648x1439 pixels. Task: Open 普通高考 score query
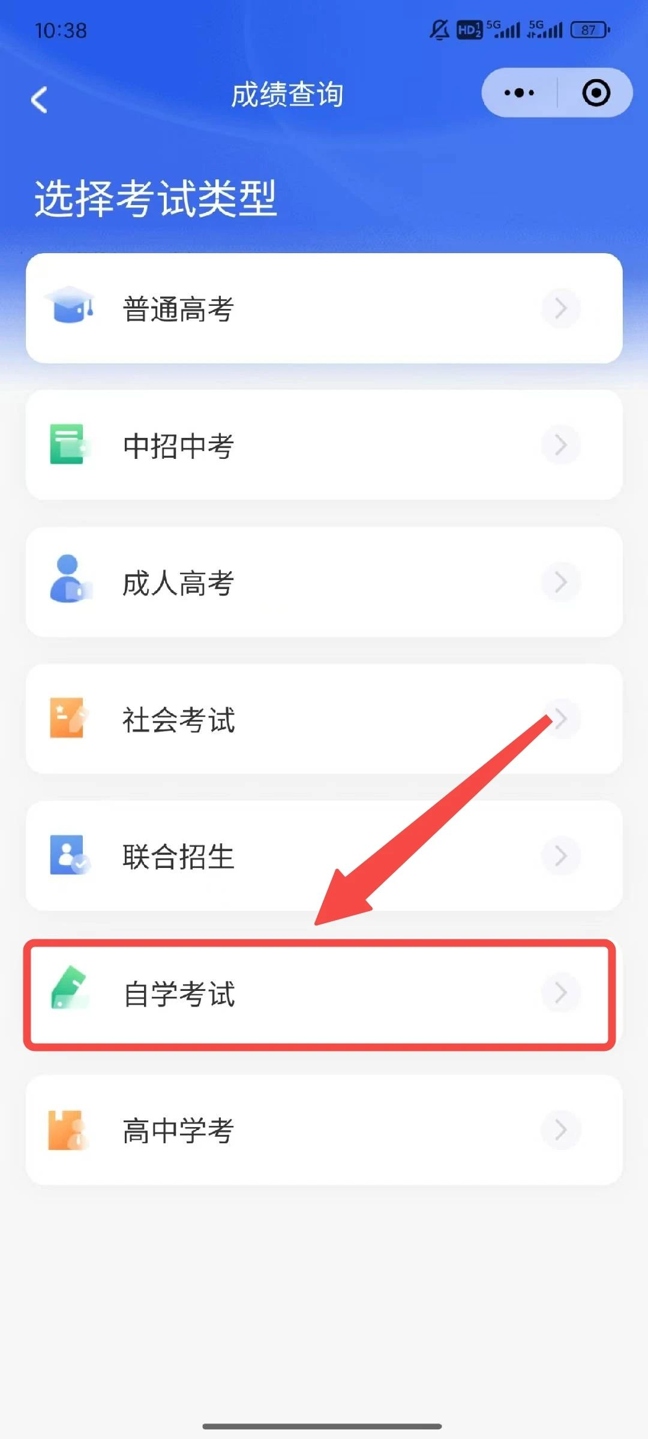[324, 308]
